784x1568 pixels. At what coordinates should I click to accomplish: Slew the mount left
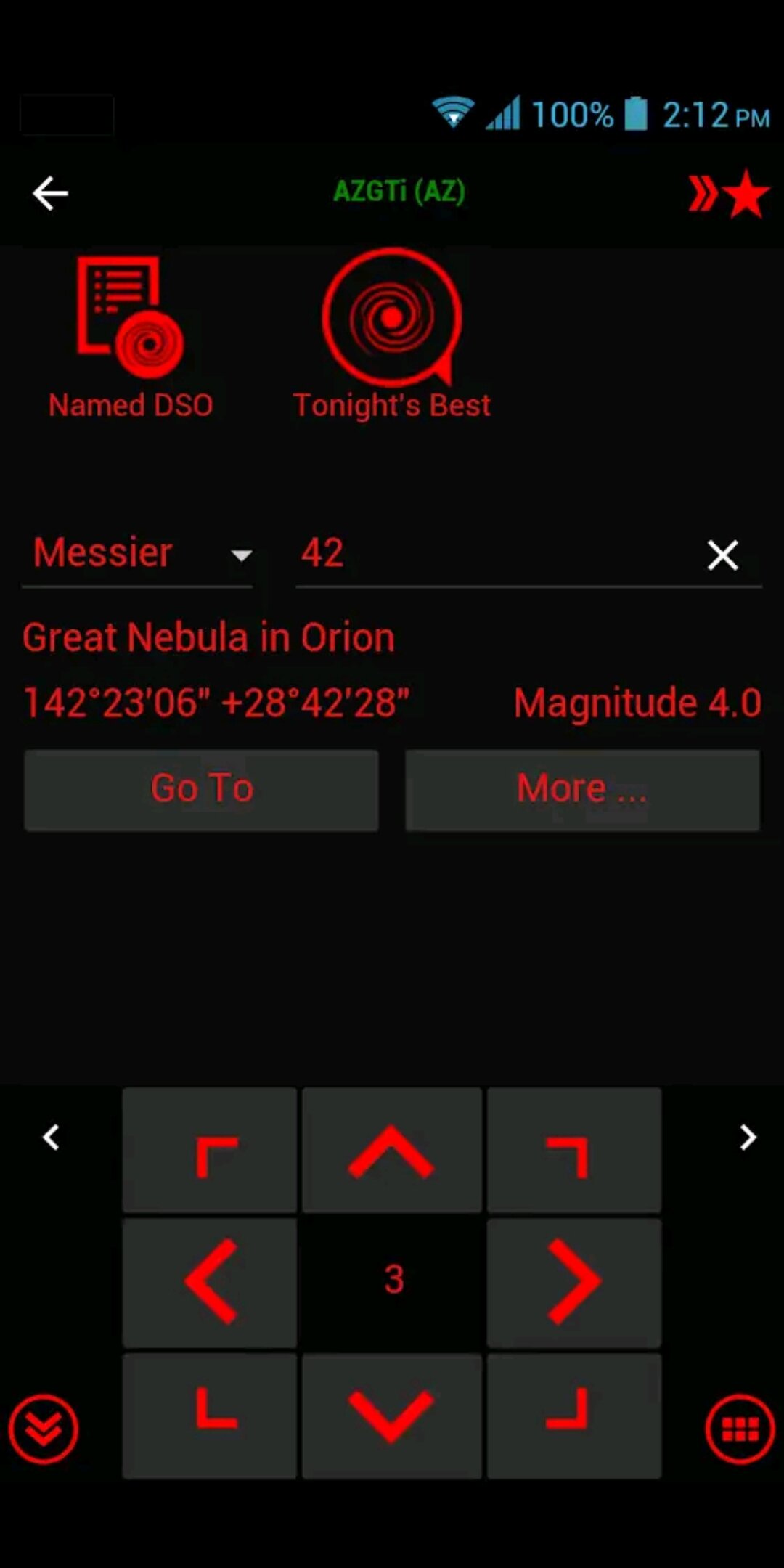point(210,1282)
